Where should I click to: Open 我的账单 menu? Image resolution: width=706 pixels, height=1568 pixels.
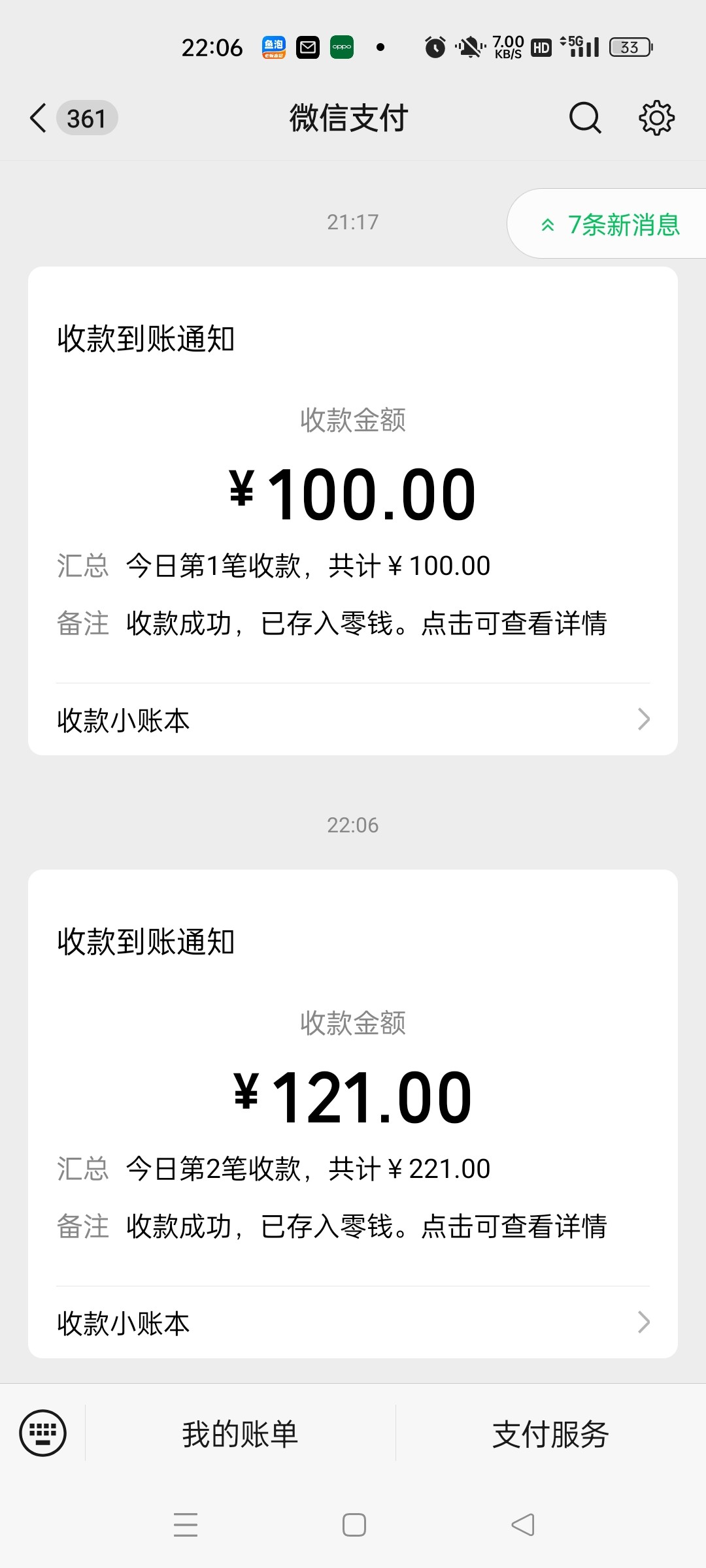point(240,1434)
